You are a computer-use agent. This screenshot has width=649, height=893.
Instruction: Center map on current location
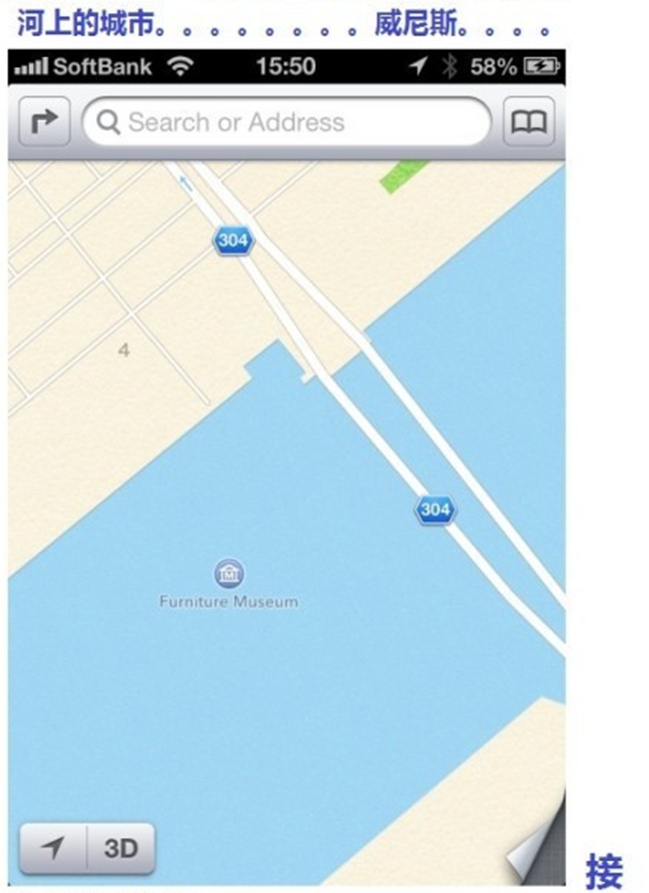click(x=53, y=848)
